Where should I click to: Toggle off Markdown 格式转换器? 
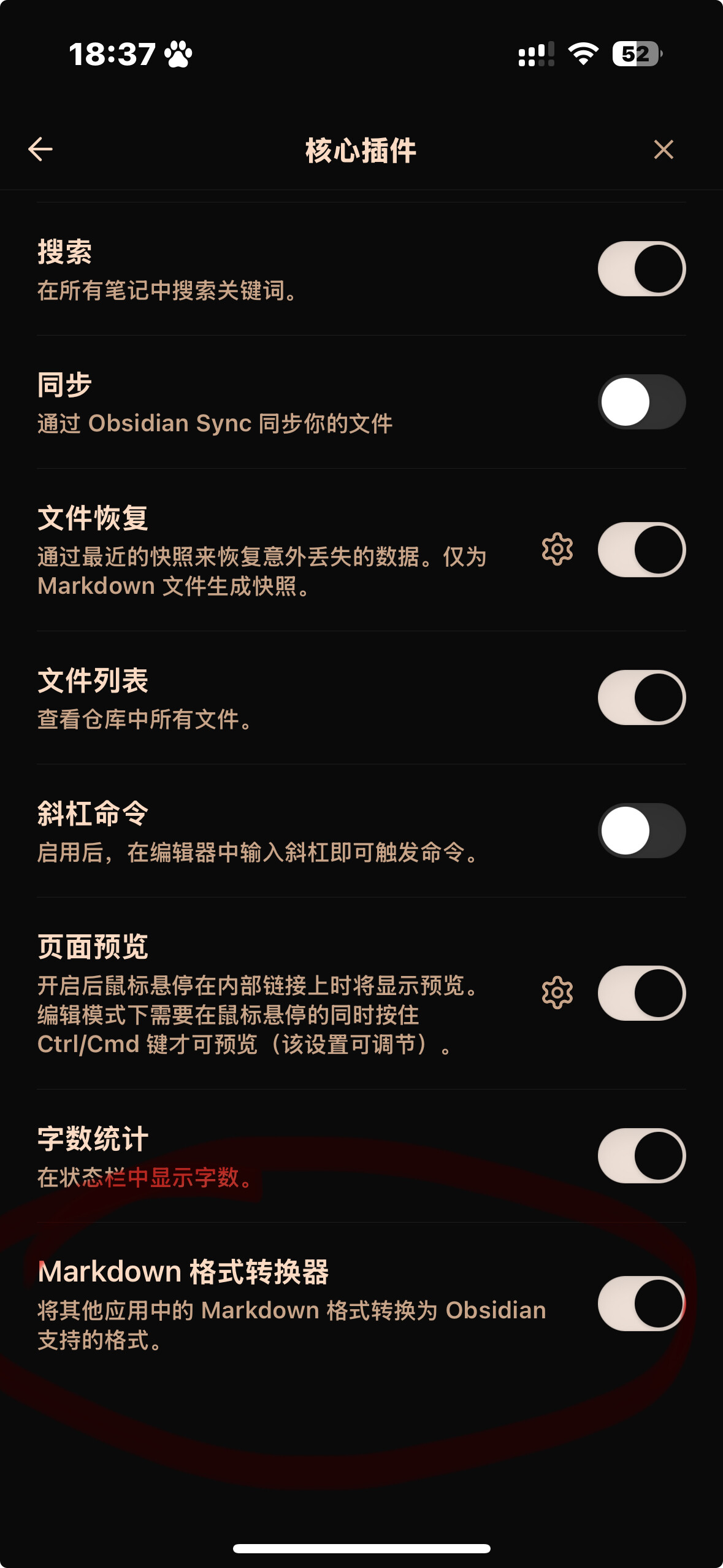coord(641,1303)
